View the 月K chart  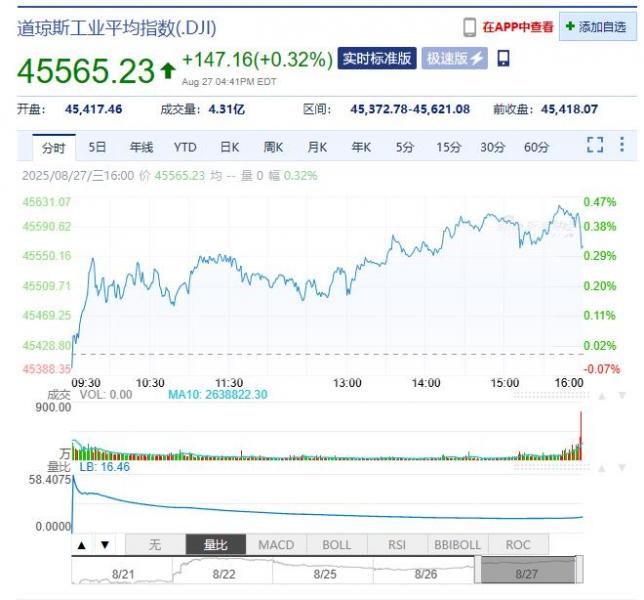pyautogui.click(x=317, y=147)
